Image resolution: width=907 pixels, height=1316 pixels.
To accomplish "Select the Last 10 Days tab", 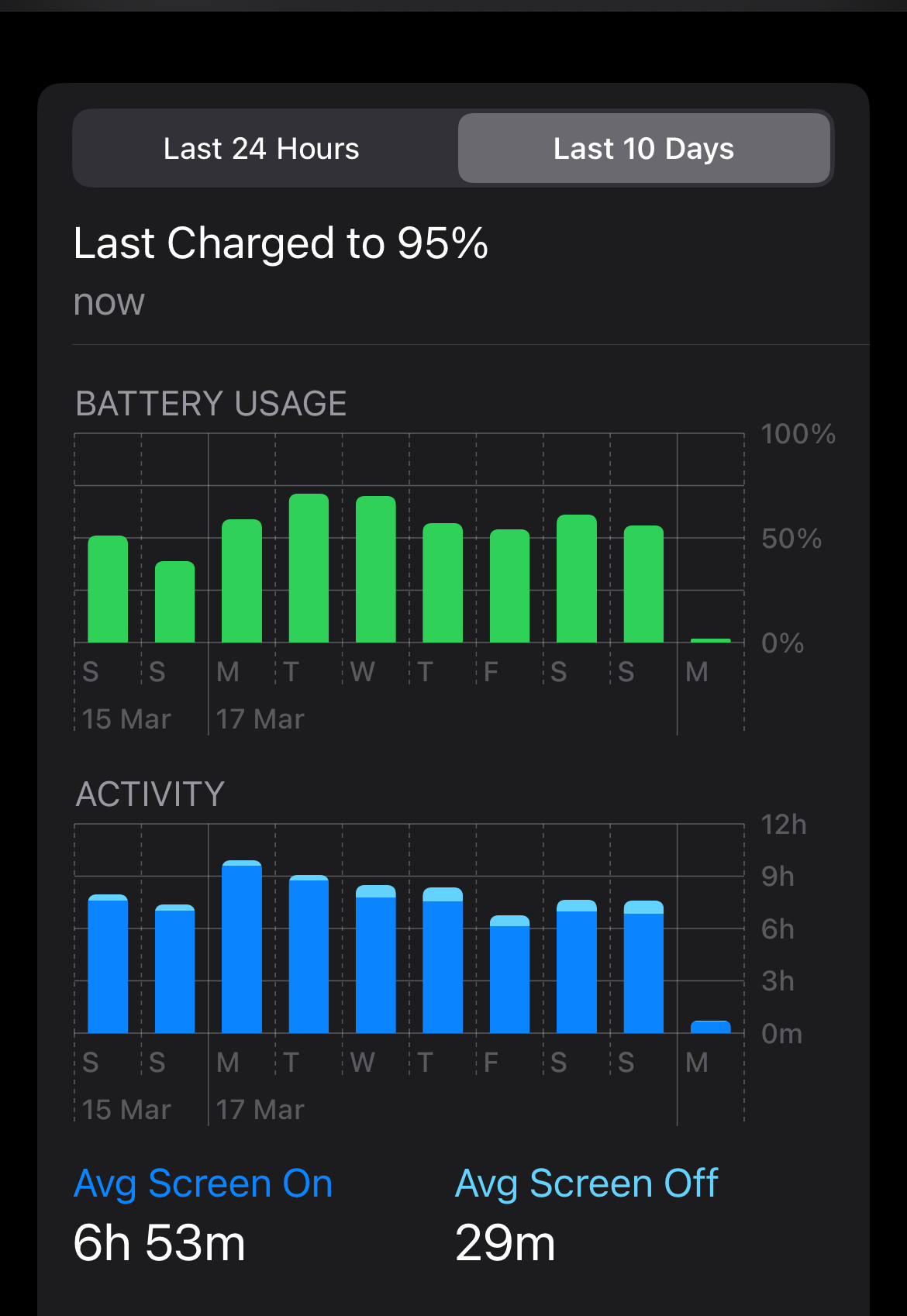I will 643,149.
